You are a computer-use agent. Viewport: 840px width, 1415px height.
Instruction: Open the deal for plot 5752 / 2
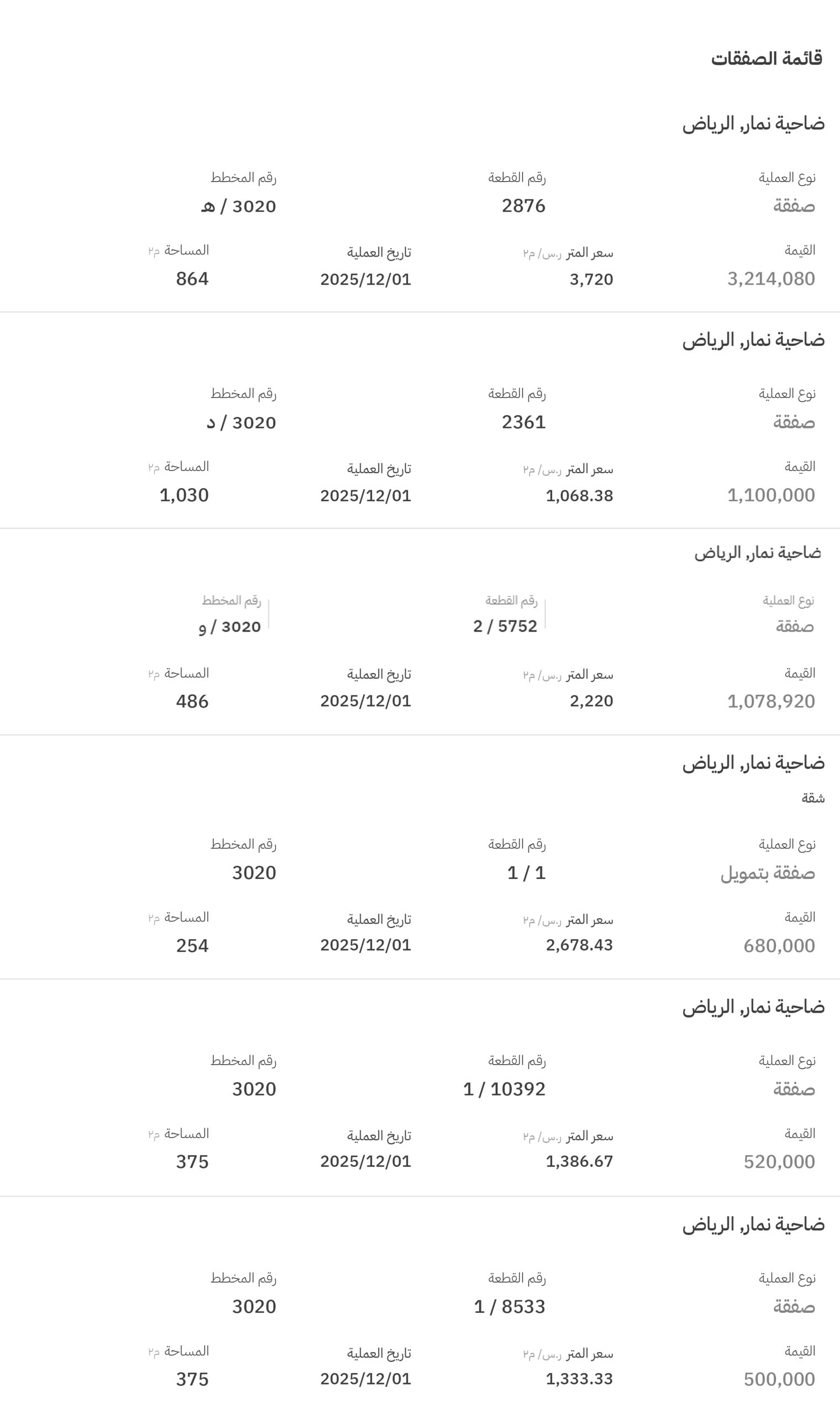point(420,632)
